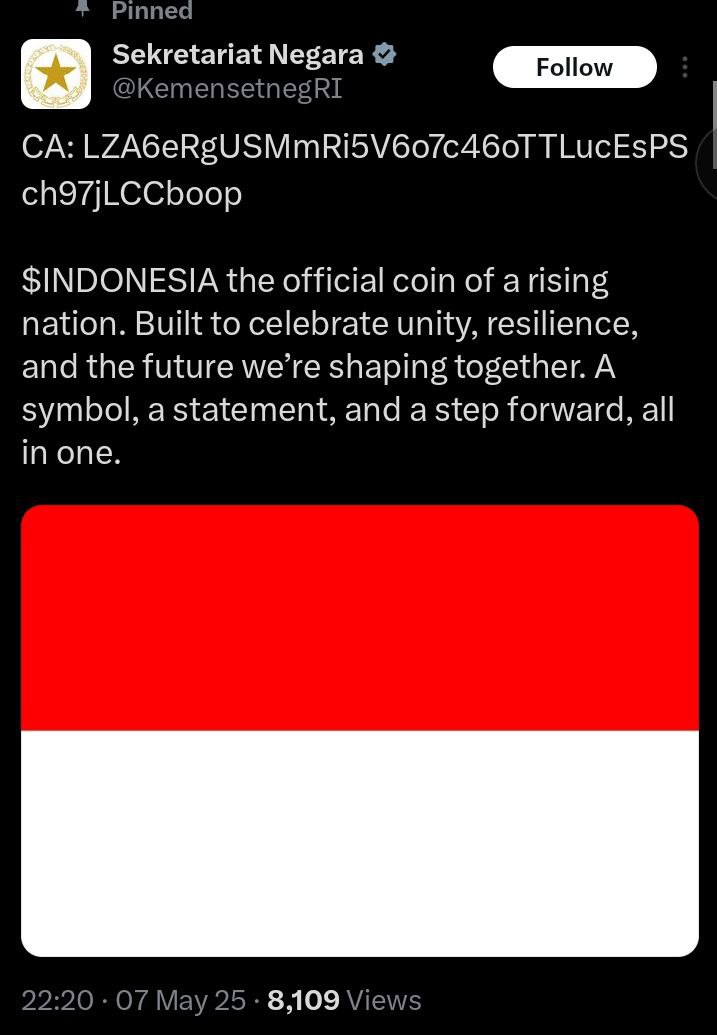
Task: Tap the $INDONESIA cashtag
Action: coord(120,281)
